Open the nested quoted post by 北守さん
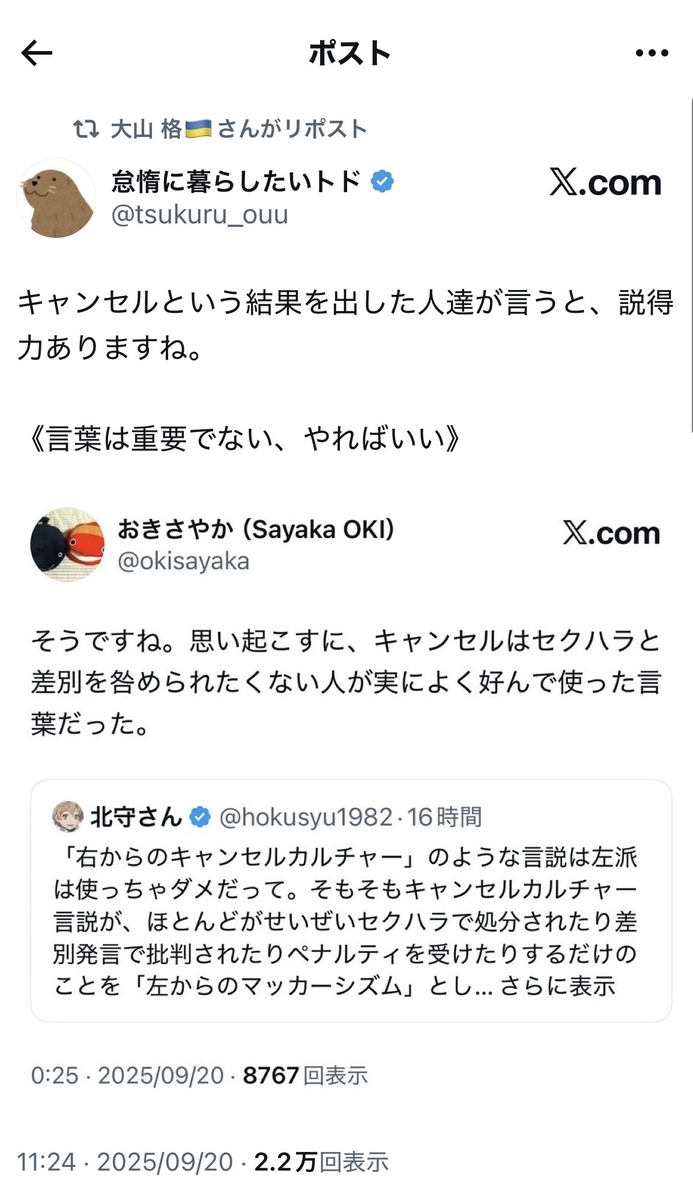693x1200 pixels. tap(350, 900)
